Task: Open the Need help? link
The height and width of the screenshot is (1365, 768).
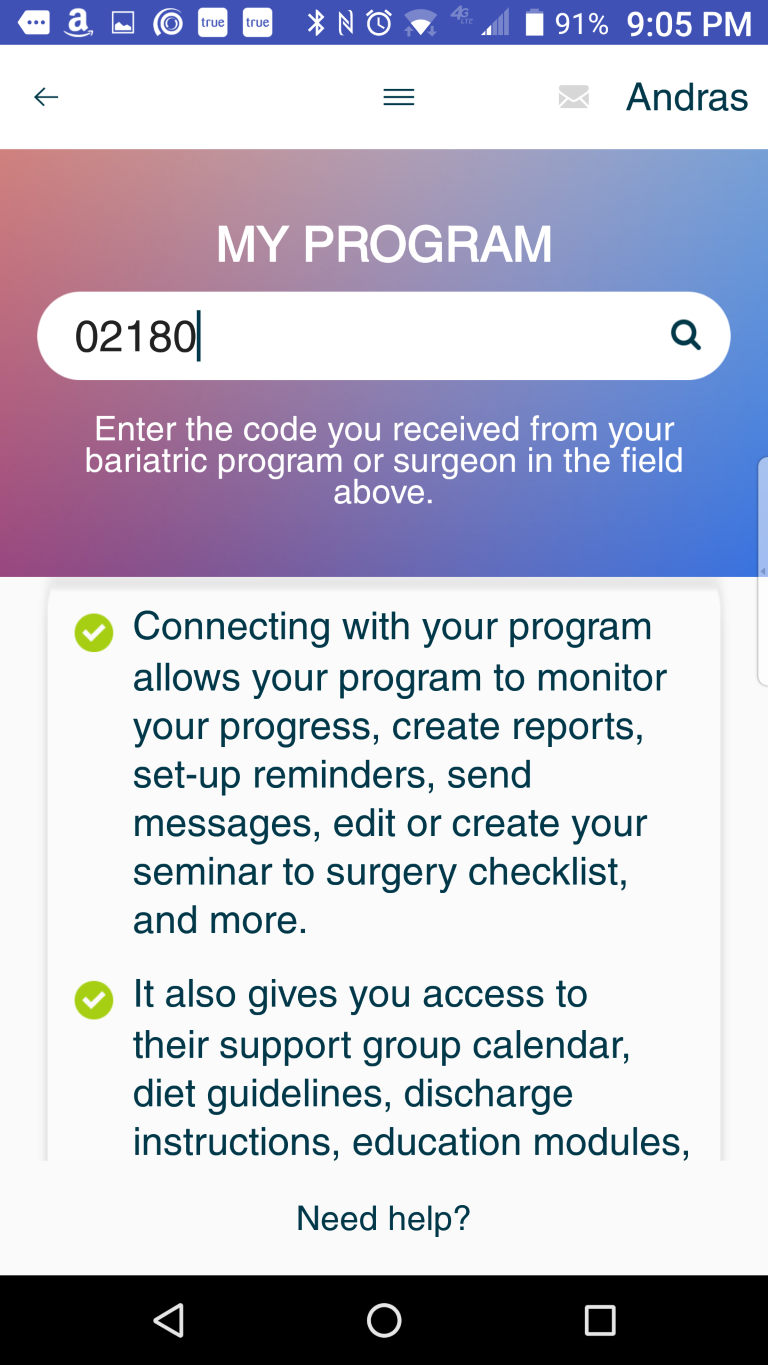Action: 383,1218
